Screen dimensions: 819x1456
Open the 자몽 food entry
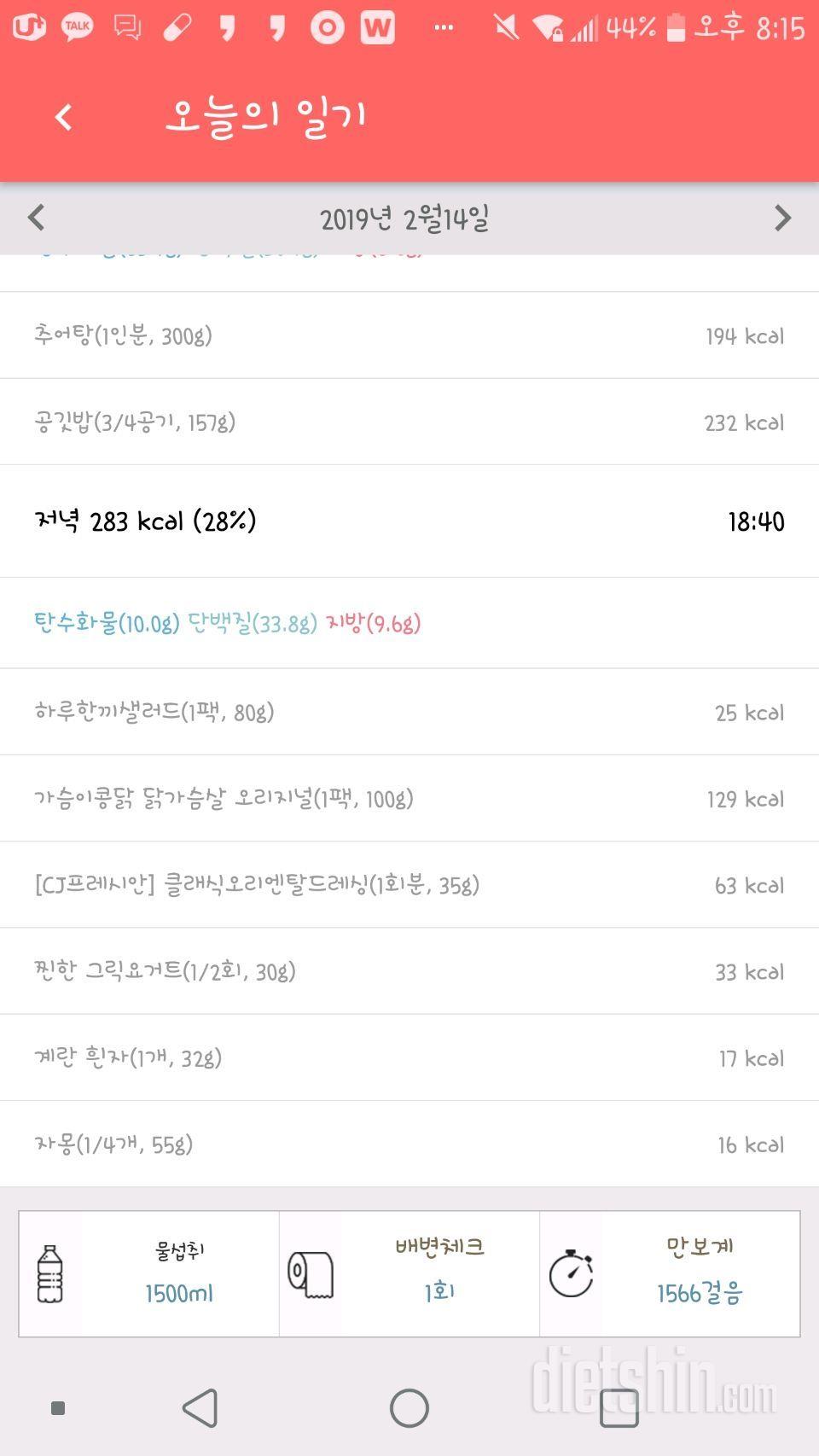click(x=409, y=1144)
